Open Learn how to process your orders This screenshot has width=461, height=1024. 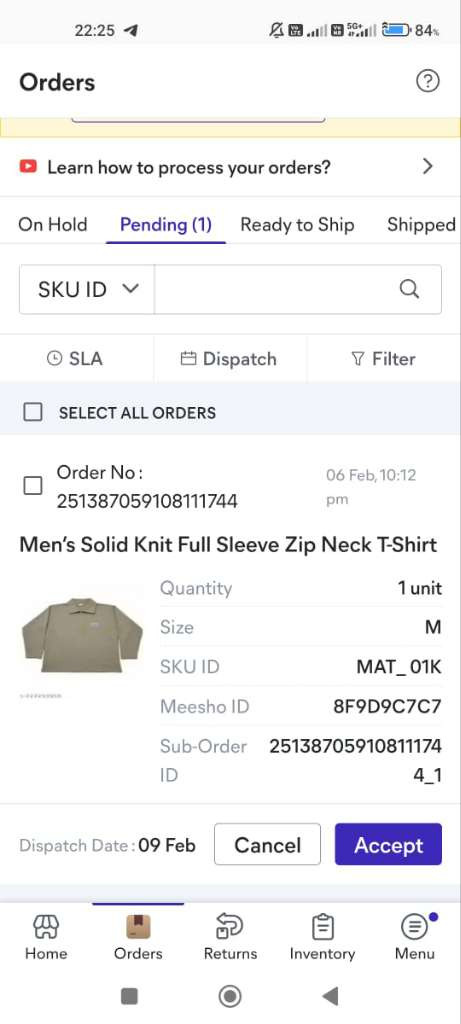point(230,167)
